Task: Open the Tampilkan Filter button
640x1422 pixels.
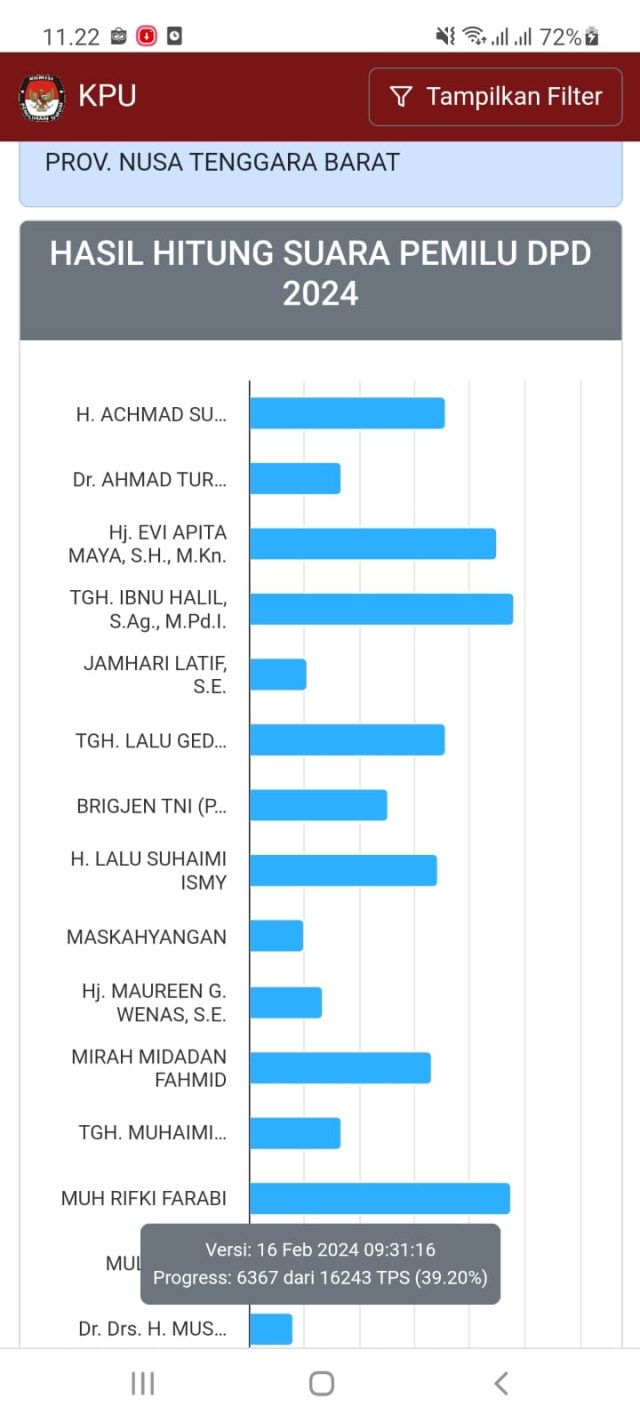Action: (495, 97)
